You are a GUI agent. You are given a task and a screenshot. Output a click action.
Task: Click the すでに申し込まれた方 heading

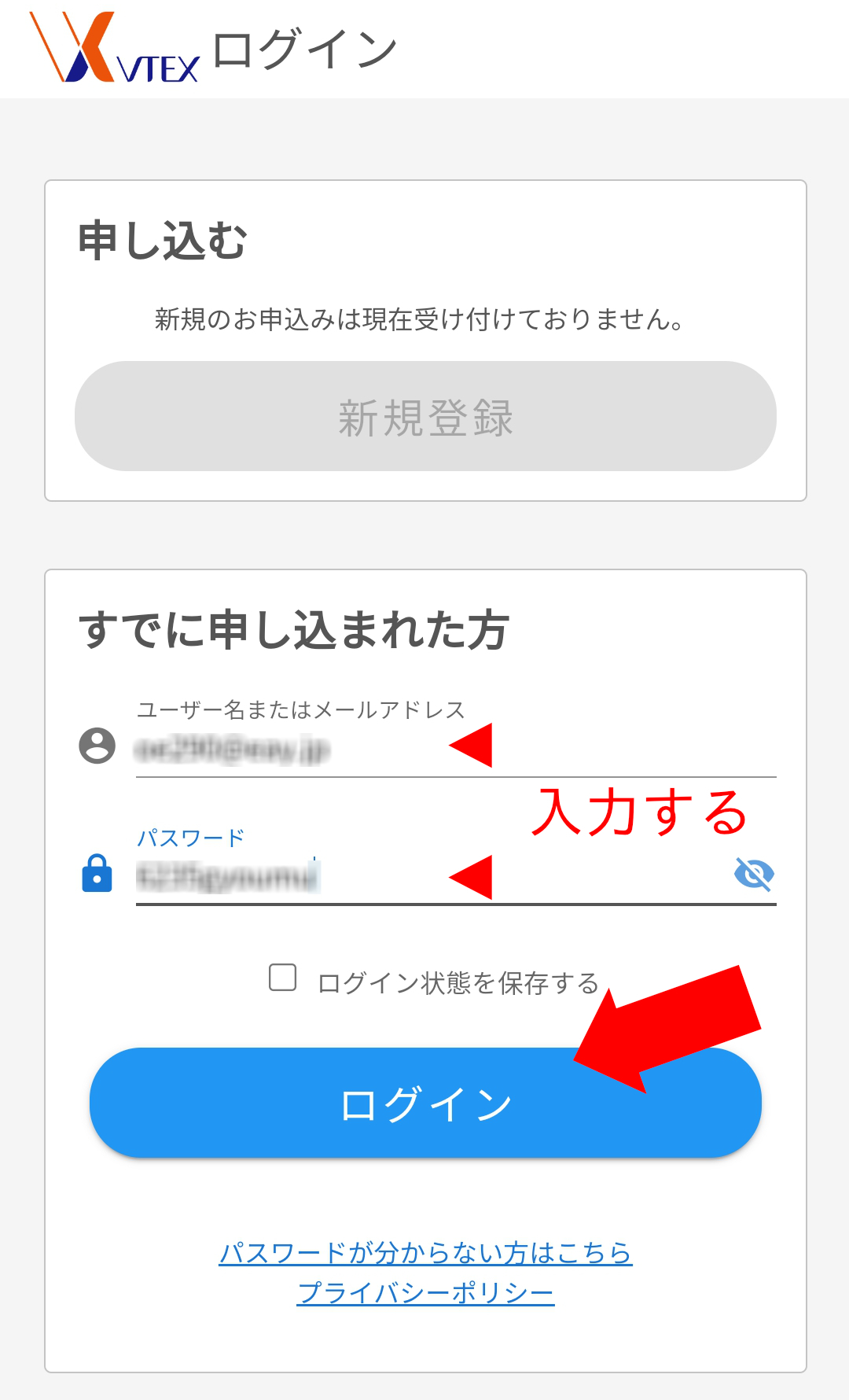point(296,627)
